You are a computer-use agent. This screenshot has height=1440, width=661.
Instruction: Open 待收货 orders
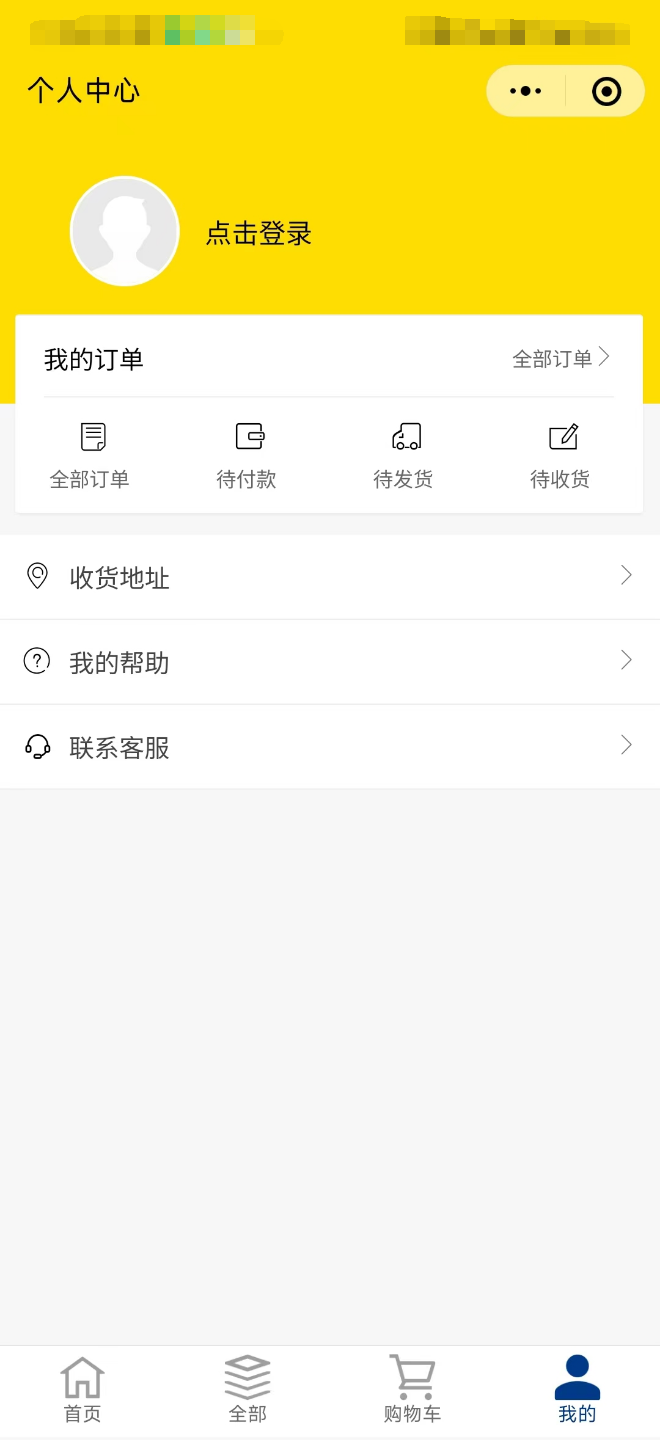[x=561, y=455]
